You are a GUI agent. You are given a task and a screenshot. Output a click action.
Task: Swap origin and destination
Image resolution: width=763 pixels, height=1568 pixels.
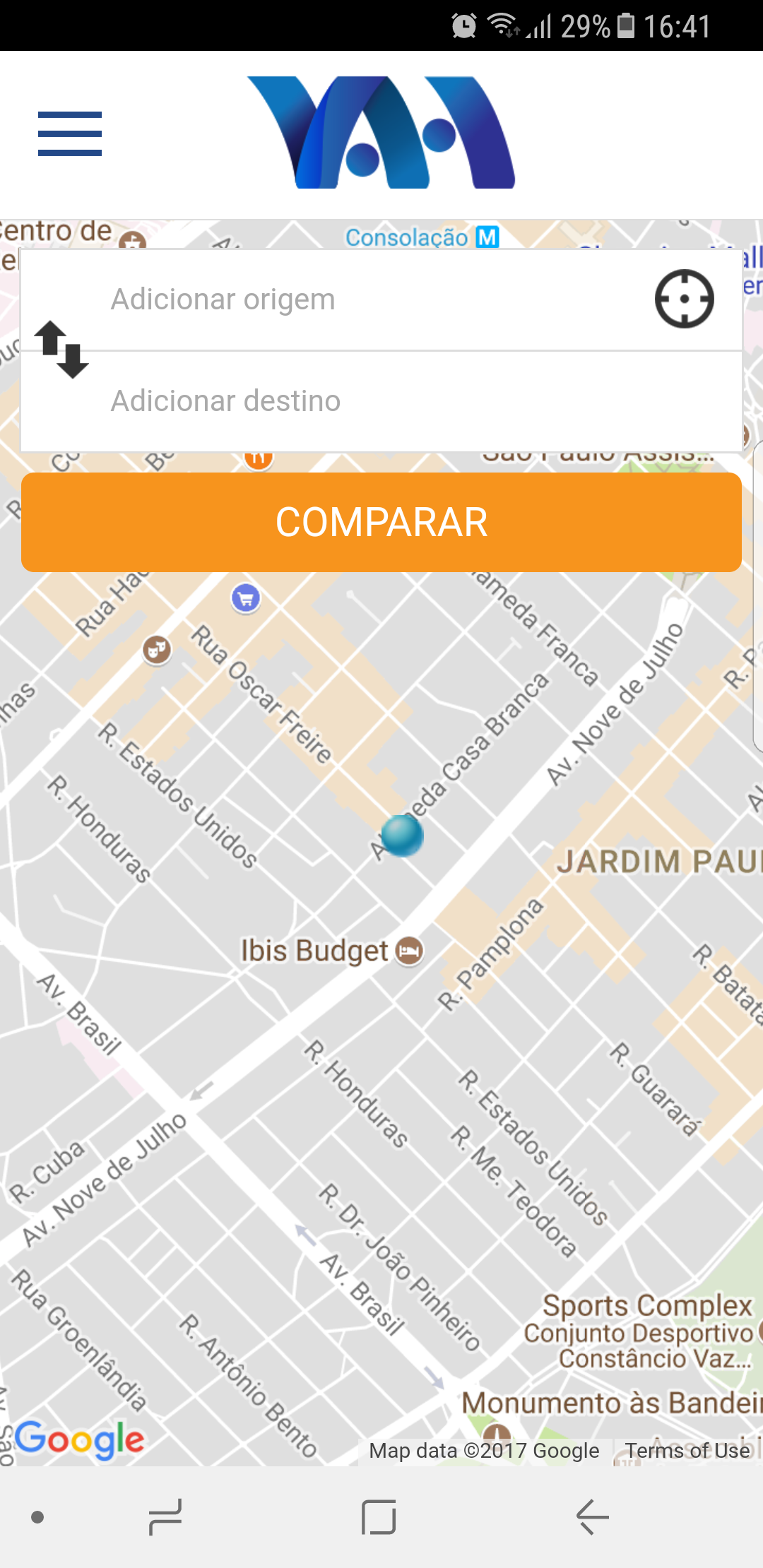click(x=62, y=350)
